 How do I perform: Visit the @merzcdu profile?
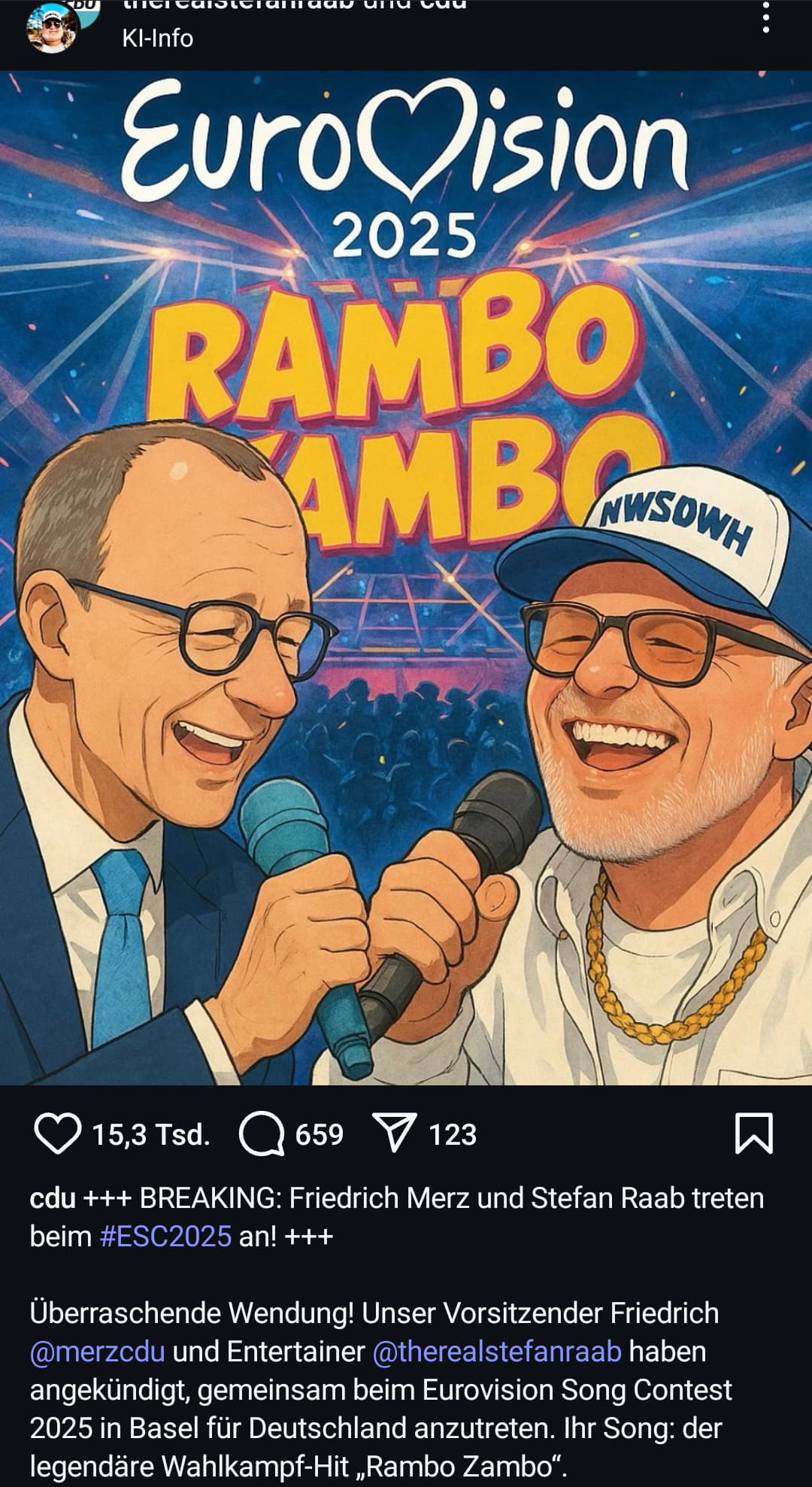point(98,1352)
